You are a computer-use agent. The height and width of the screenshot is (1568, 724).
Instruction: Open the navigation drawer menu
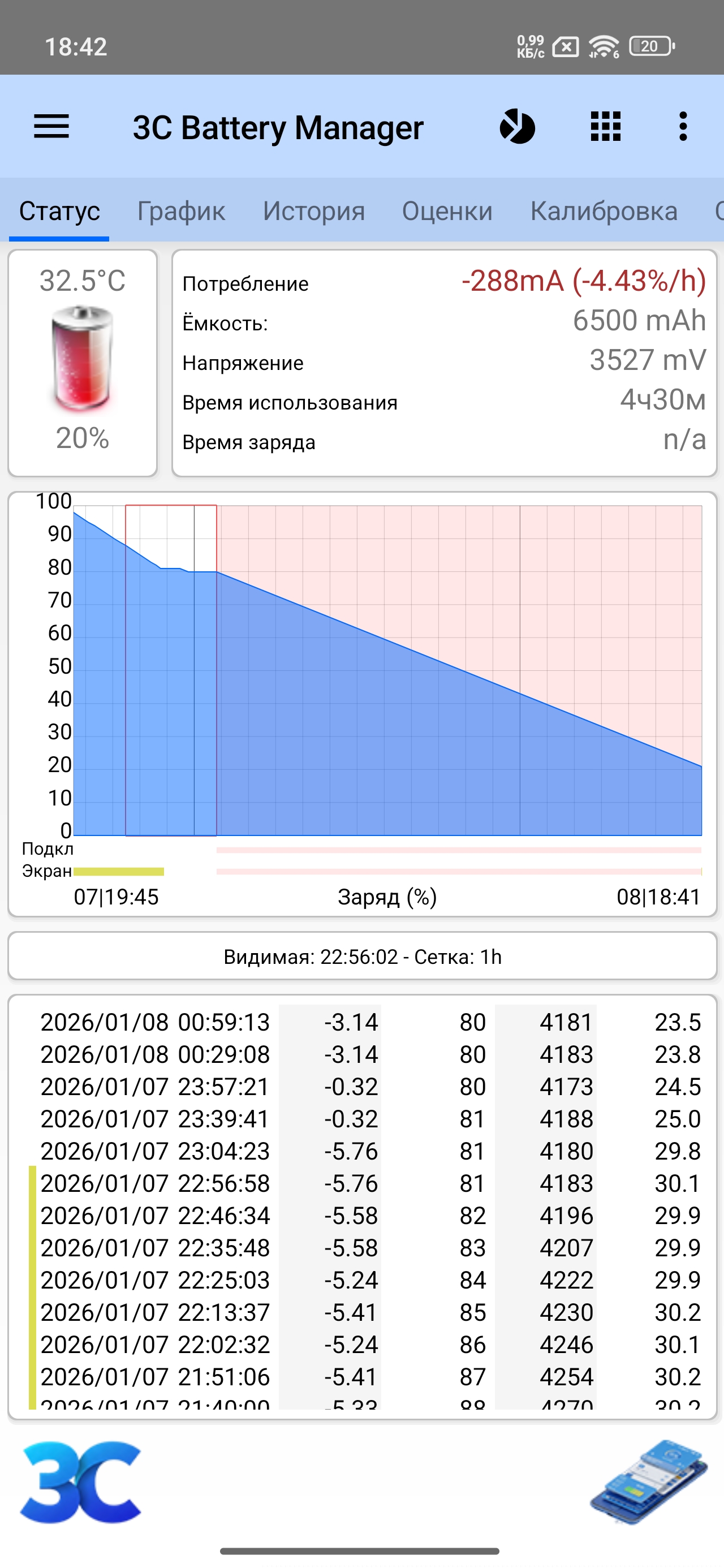pyautogui.click(x=51, y=127)
